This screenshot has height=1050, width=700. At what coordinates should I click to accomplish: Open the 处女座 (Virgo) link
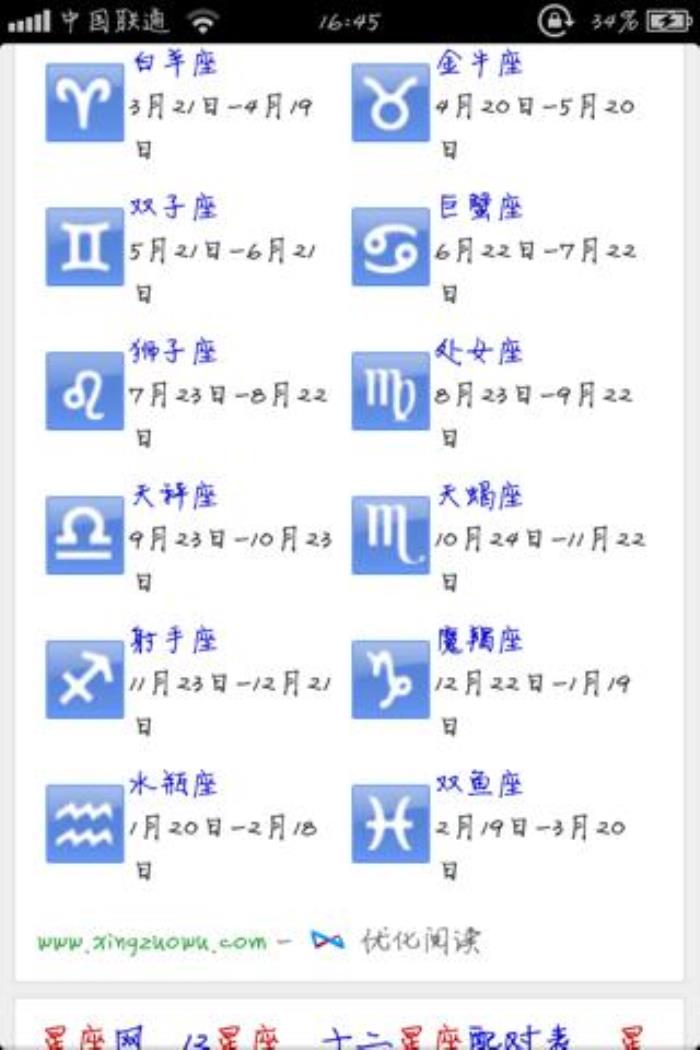pyautogui.click(x=479, y=352)
